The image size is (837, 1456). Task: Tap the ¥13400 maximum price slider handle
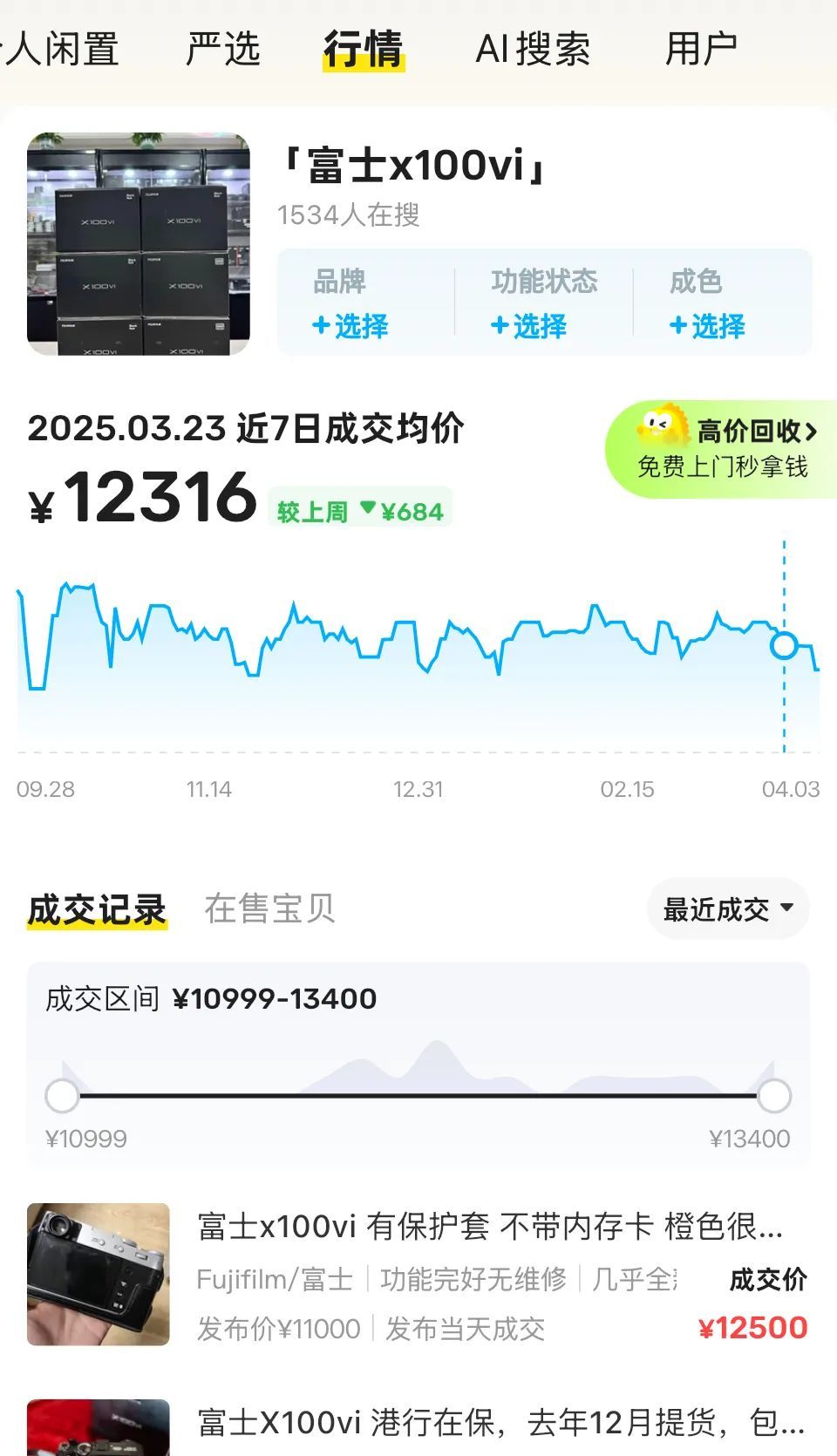point(774,1096)
